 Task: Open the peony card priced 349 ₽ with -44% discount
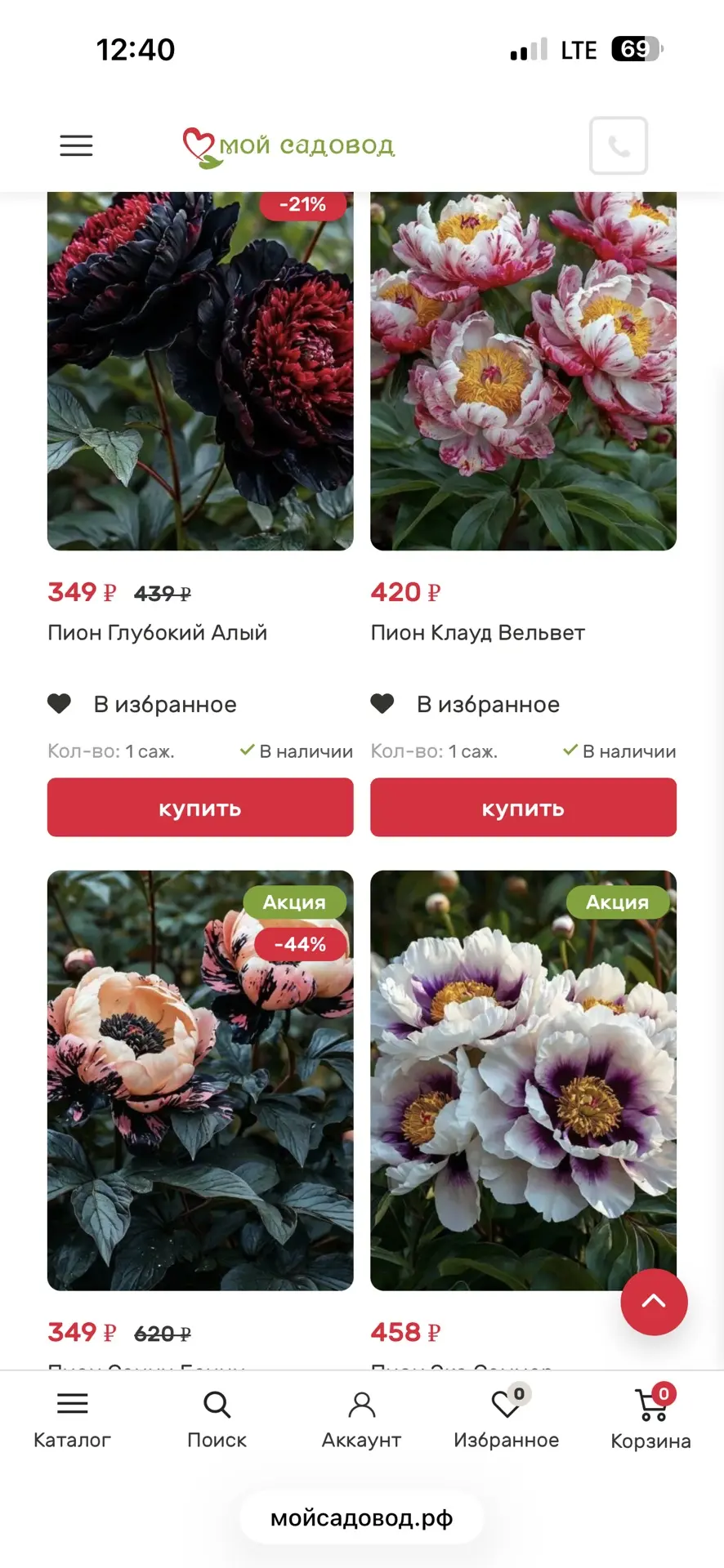click(x=200, y=1080)
